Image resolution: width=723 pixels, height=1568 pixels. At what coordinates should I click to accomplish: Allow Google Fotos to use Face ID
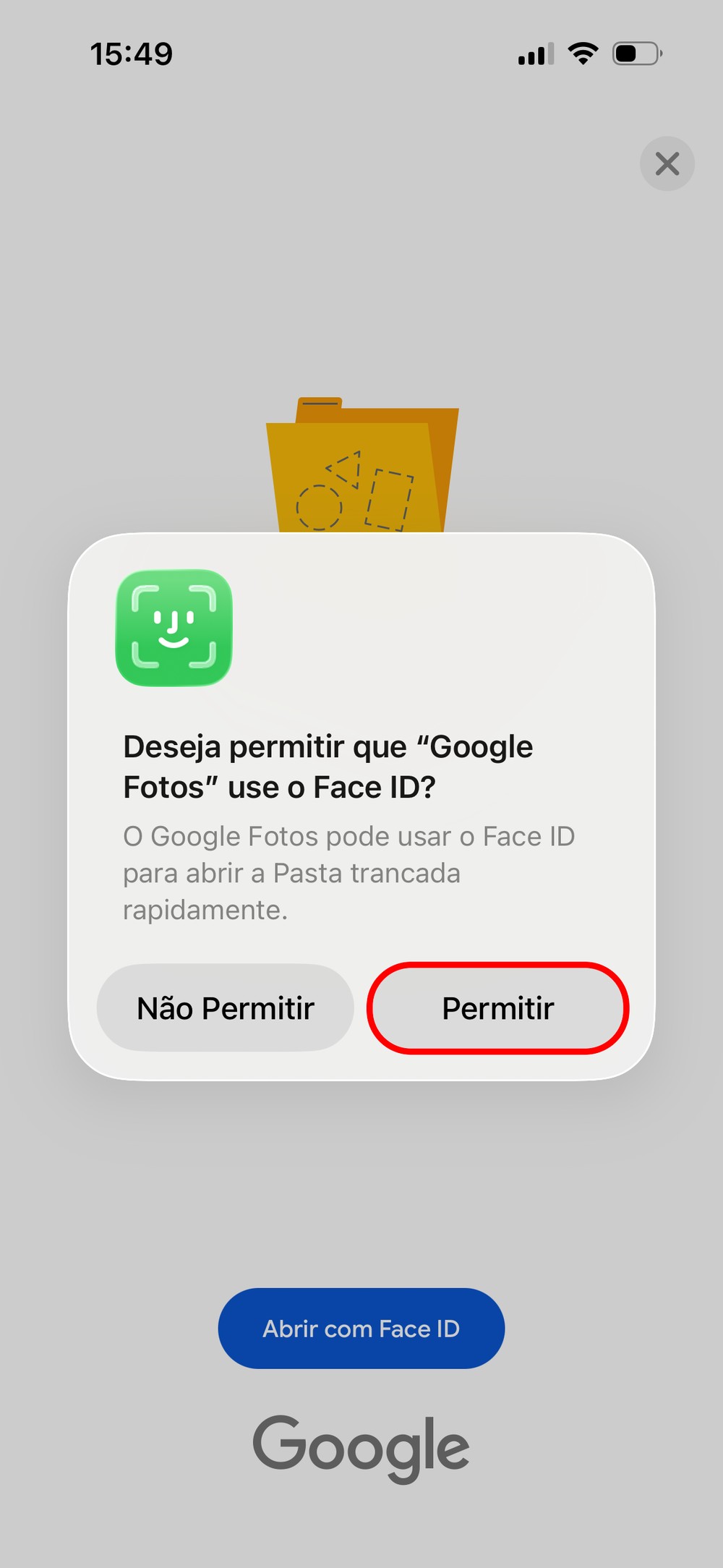(x=498, y=1008)
